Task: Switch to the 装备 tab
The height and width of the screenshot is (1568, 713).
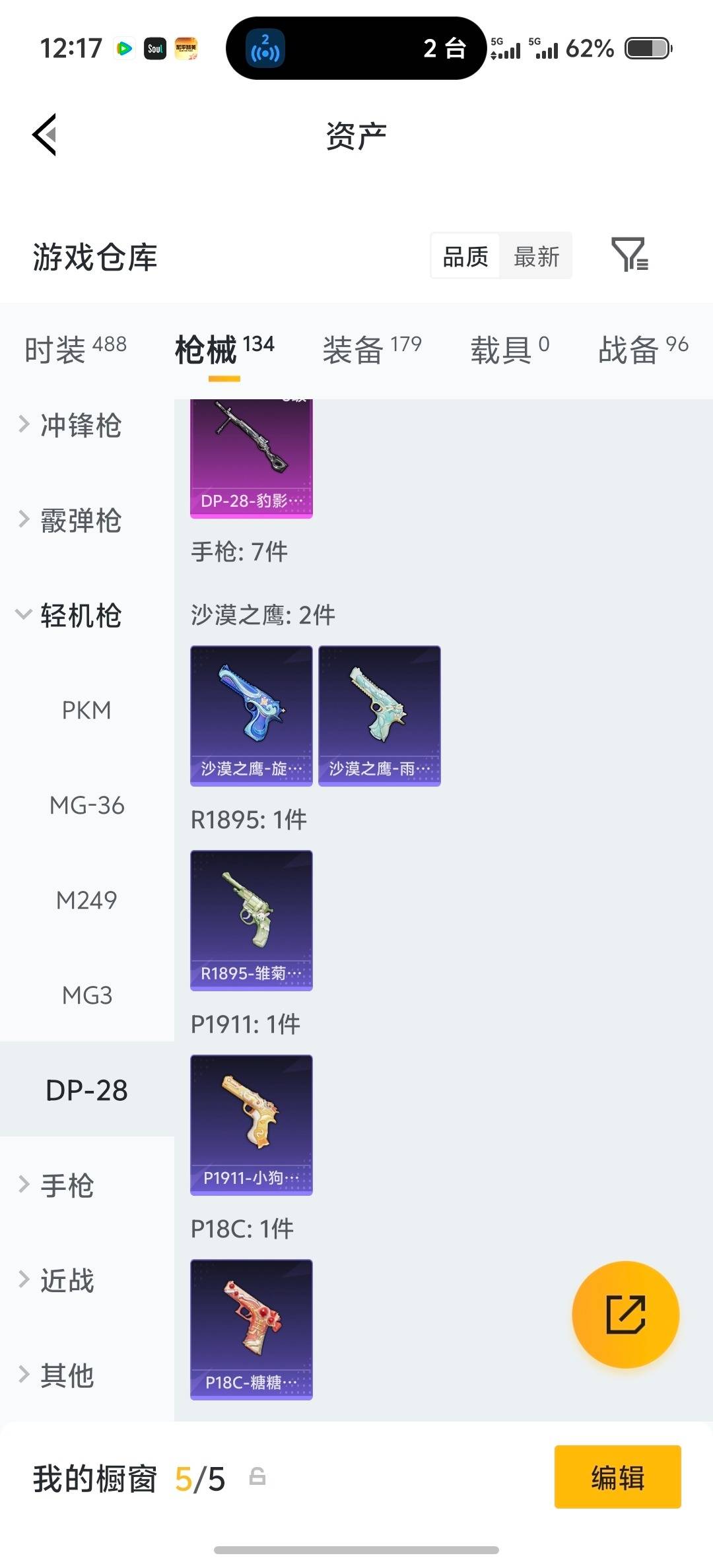Action: pos(355,350)
